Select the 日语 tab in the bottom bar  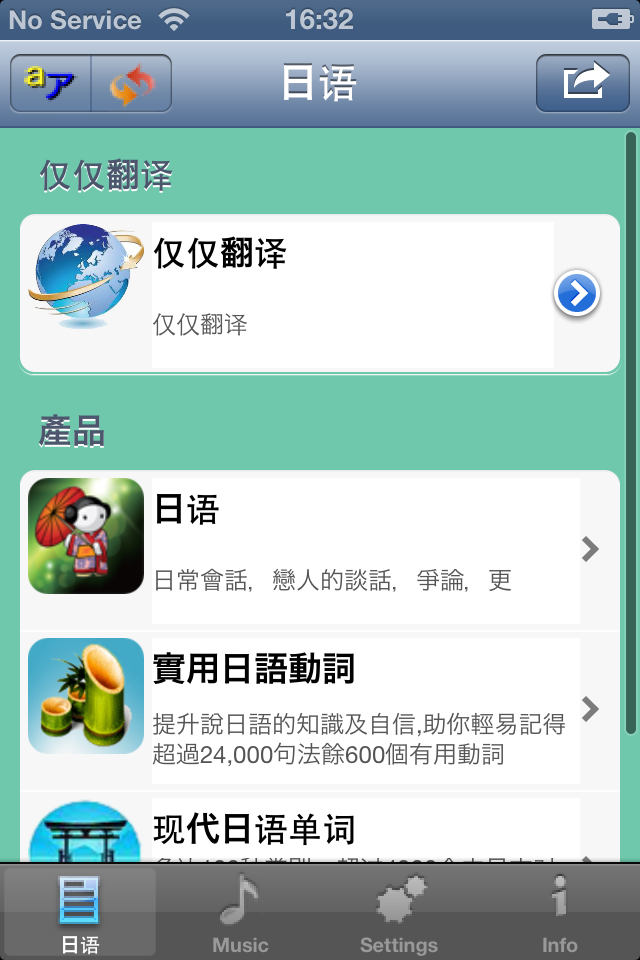[80, 912]
